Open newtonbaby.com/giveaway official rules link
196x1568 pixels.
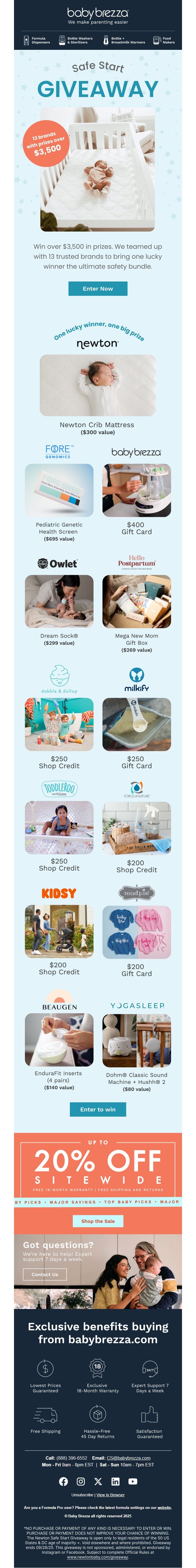coord(97,1557)
